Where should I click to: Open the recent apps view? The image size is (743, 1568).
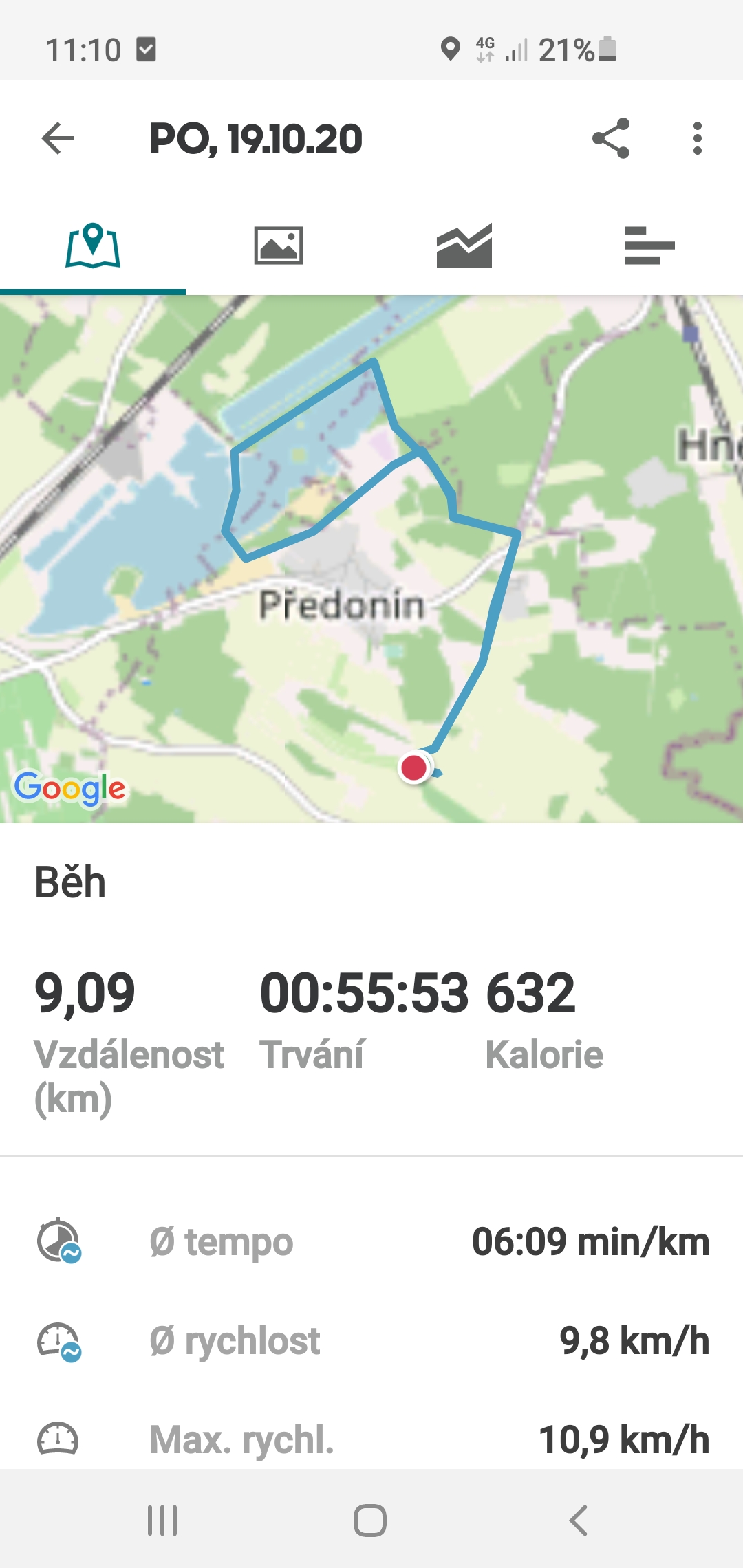(162, 1520)
